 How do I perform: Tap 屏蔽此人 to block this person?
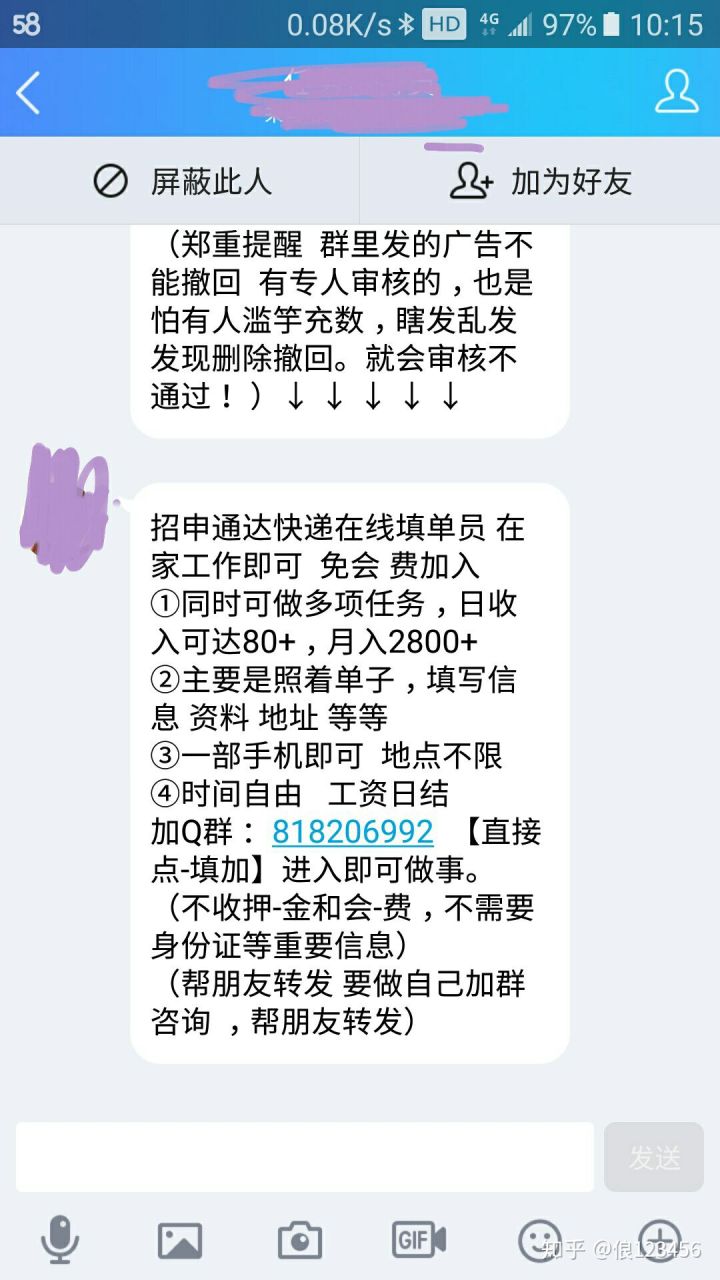click(182, 181)
